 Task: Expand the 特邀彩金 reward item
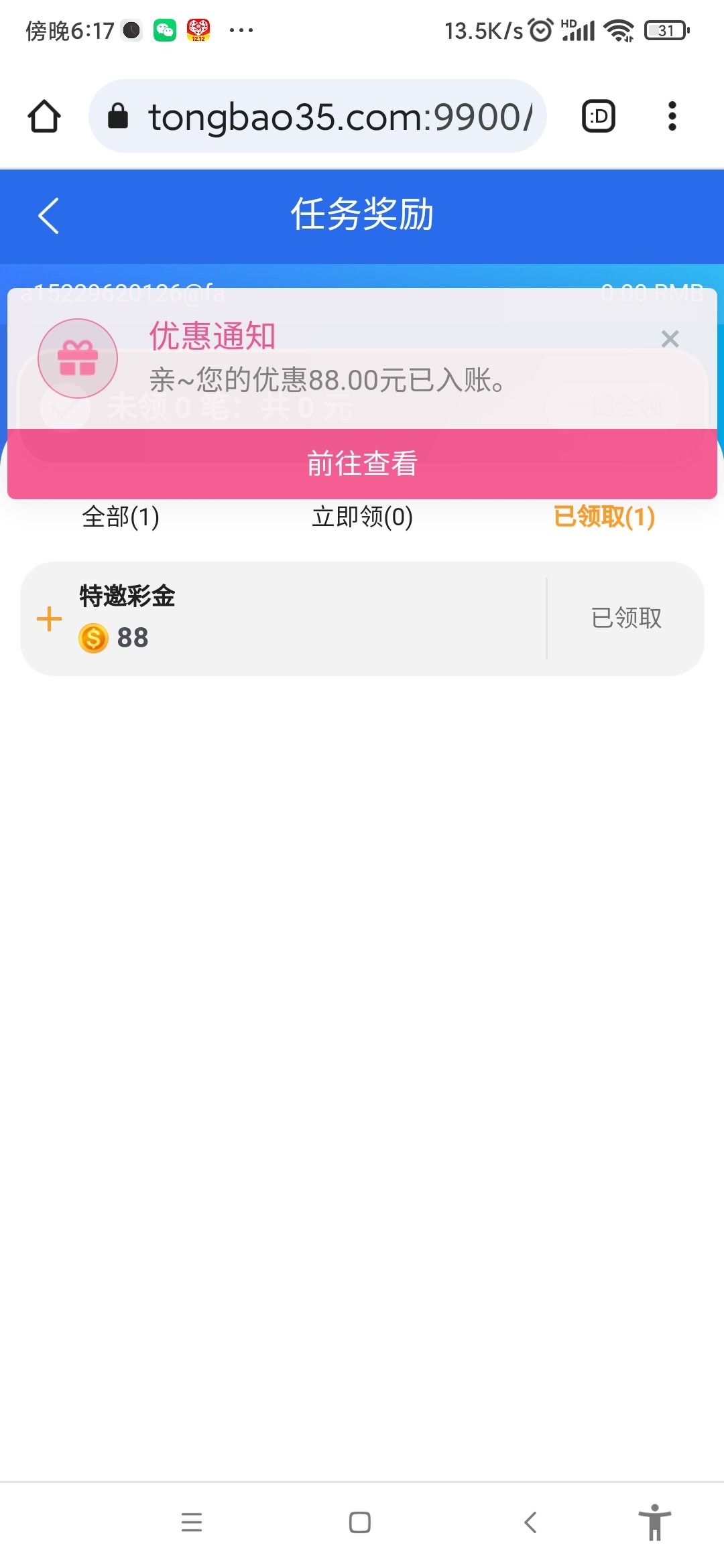(x=49, y=618)
